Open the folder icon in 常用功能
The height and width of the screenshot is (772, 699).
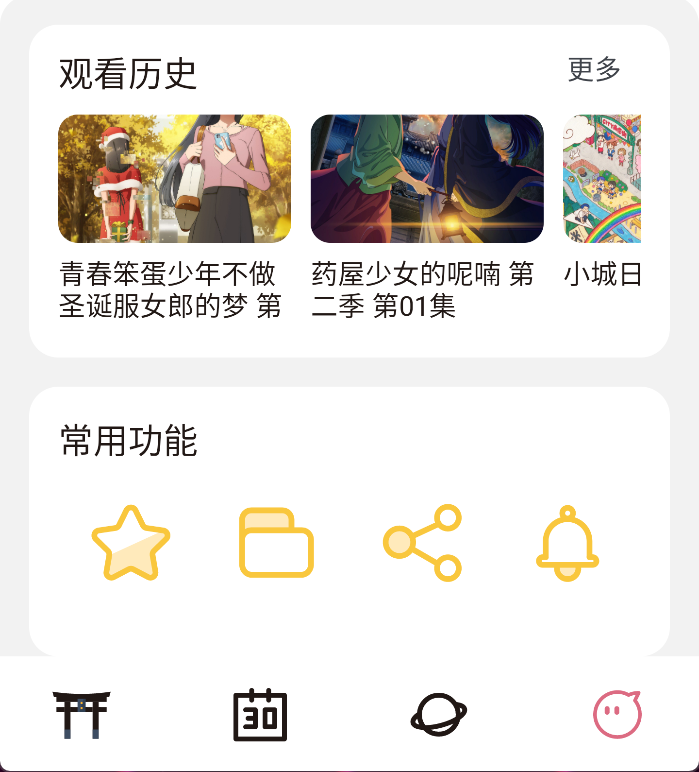[276, 543]
